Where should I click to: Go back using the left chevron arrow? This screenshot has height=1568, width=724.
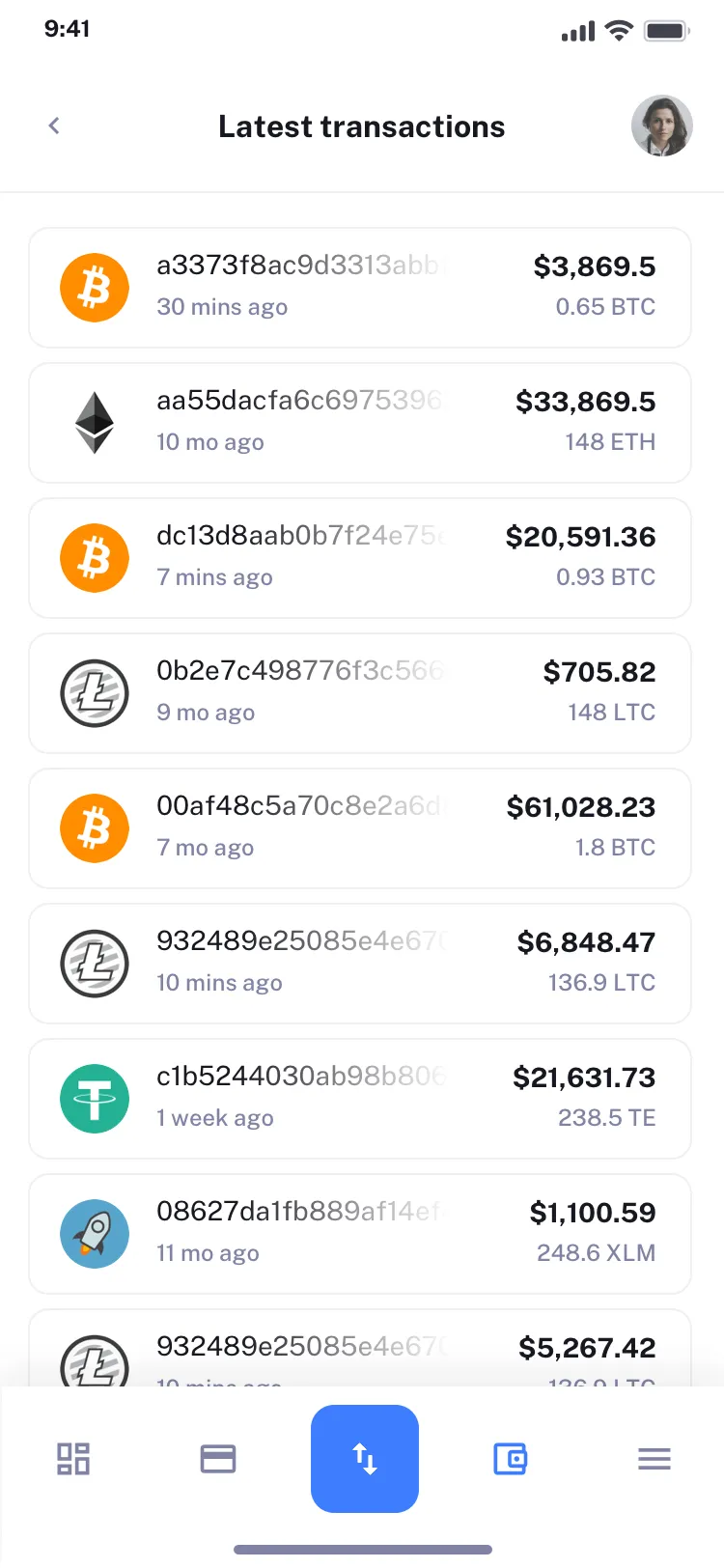53,126
